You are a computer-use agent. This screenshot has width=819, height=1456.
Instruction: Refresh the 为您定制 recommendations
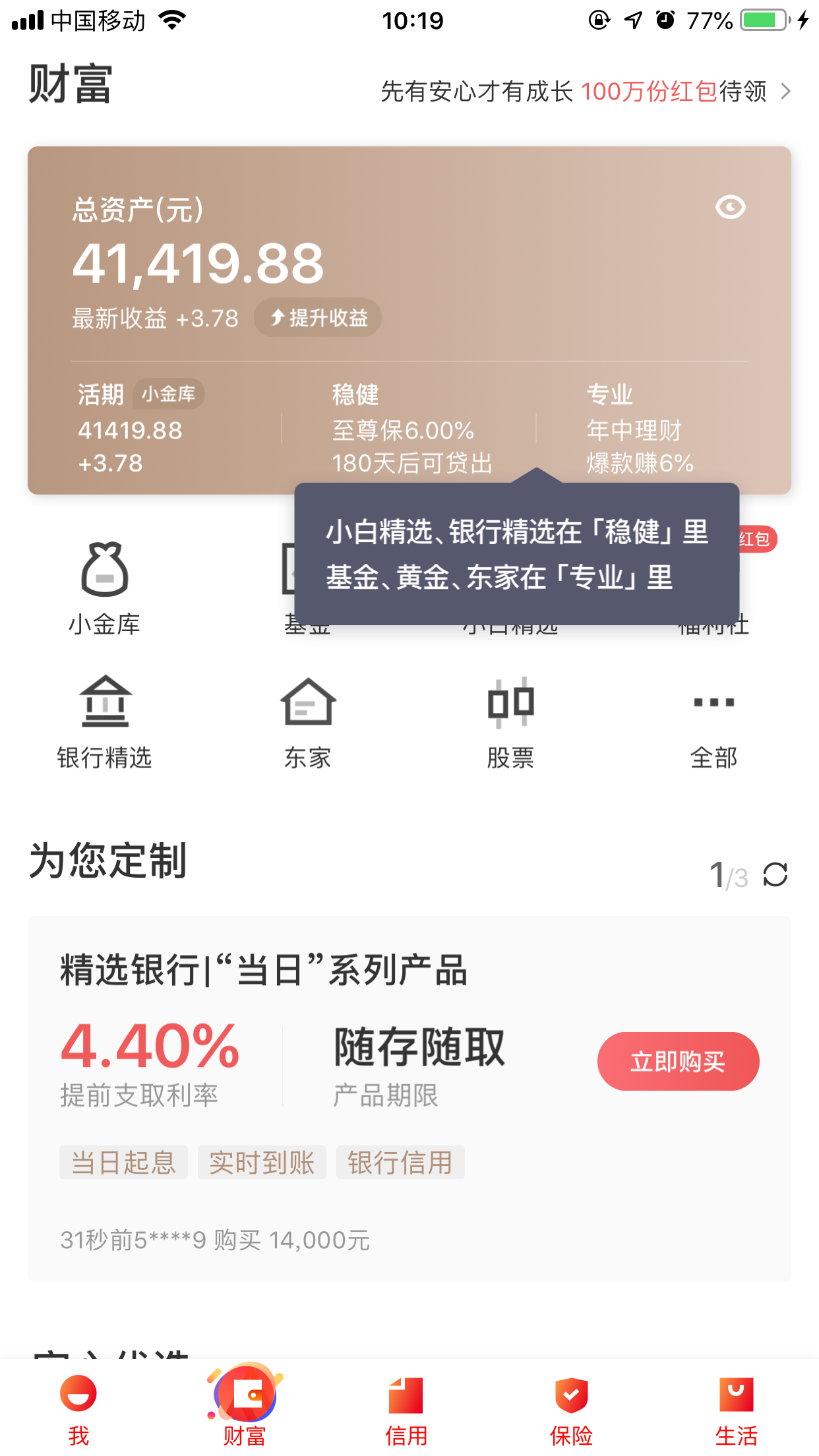(775, 875)
